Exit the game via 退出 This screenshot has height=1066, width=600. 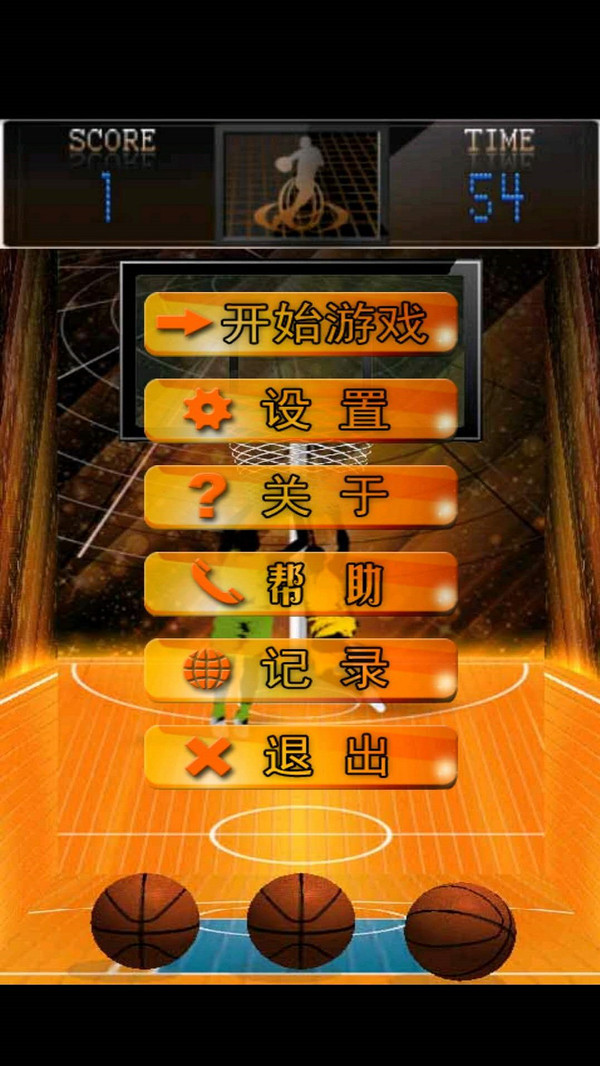click(x=301, y=758)
